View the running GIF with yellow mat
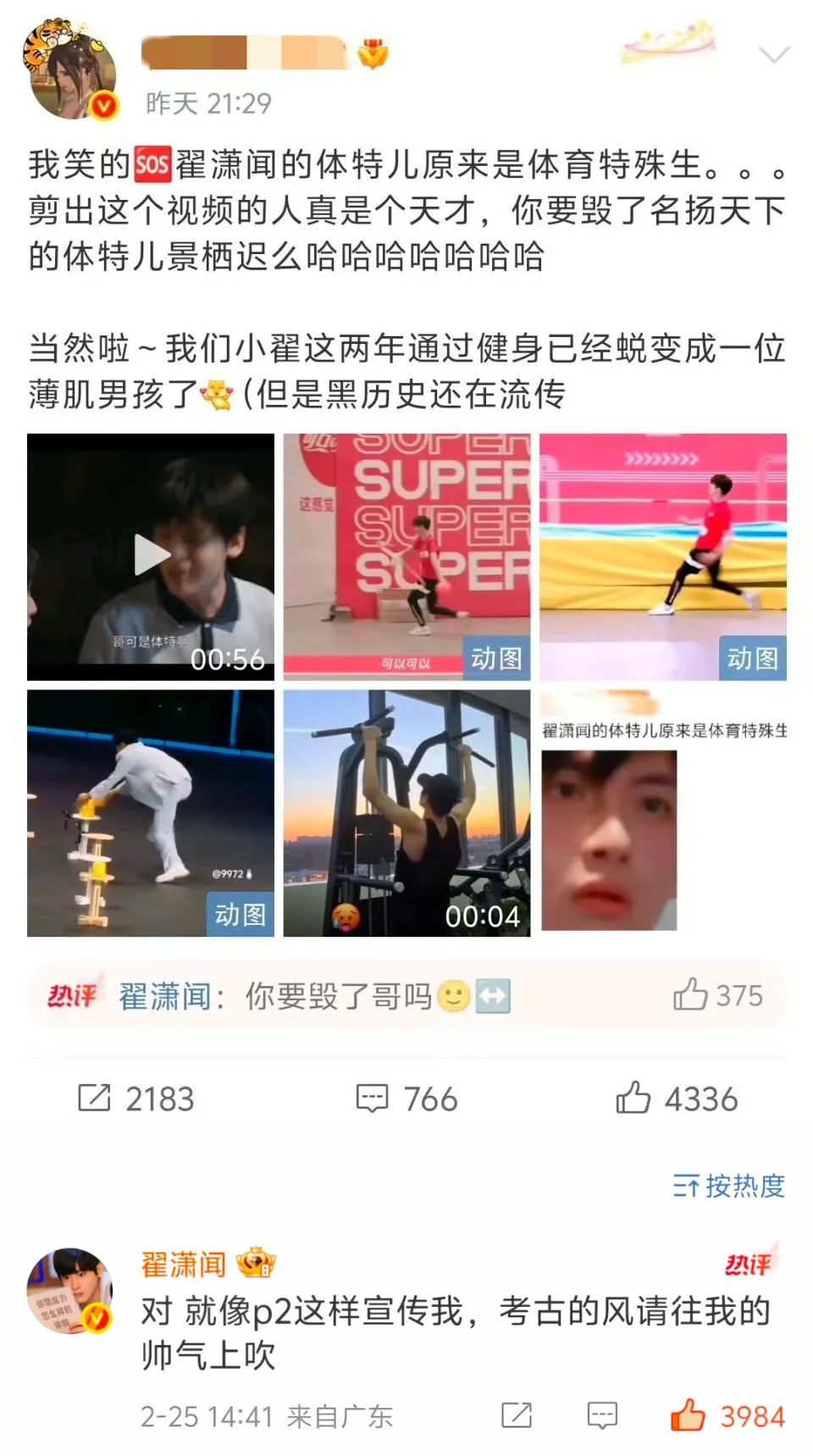Screen dimensions: 813x1456 663,556
